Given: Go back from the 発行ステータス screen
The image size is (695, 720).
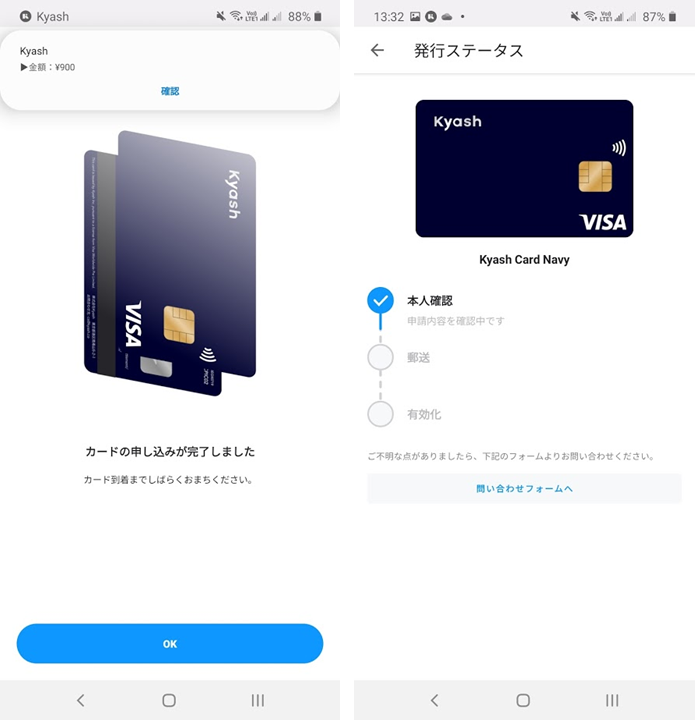Looking at the screenshot, I should [377, 50].
